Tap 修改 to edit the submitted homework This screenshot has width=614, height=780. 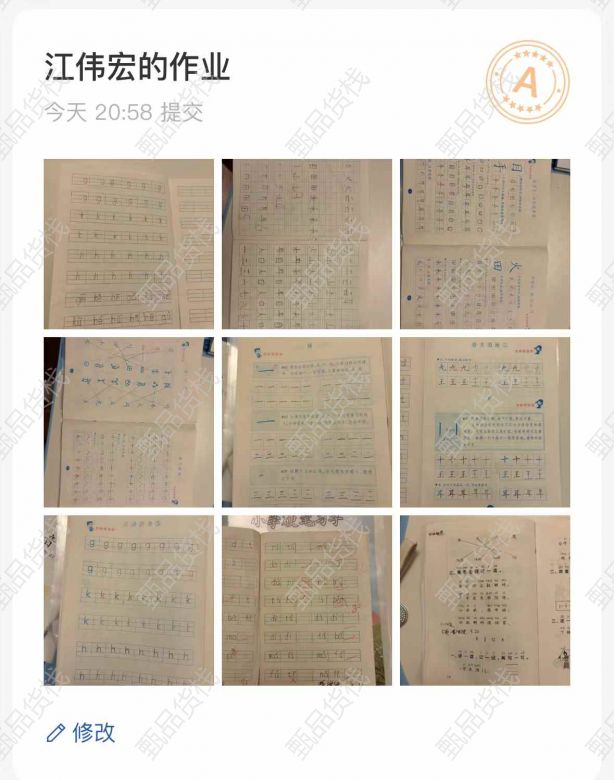(82, 732)
